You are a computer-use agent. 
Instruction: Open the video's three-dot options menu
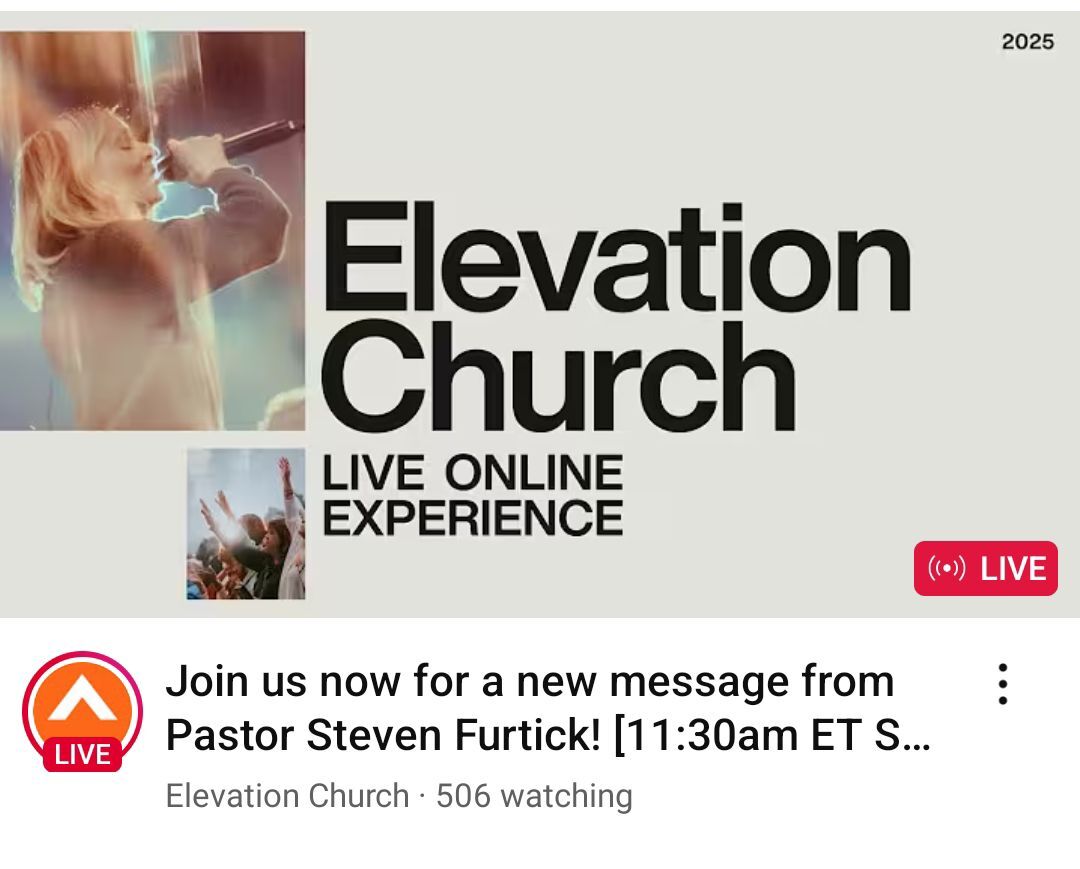1002,685
